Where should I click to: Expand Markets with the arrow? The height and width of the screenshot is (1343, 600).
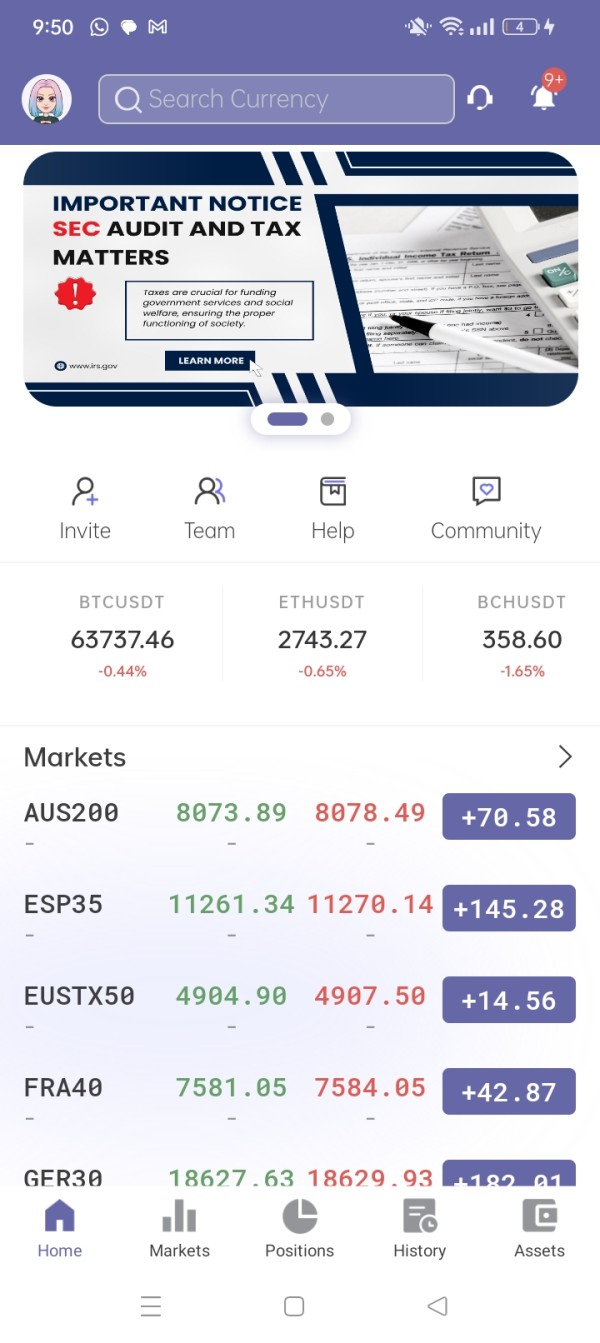tap(565, 757)
